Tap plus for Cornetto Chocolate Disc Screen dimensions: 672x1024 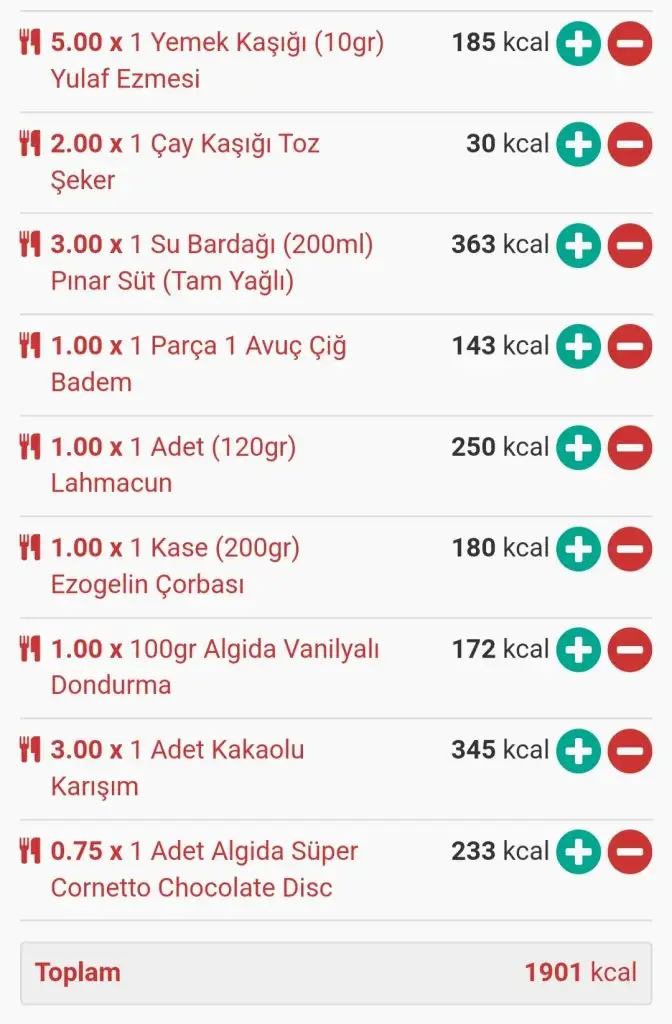[578, 852]
